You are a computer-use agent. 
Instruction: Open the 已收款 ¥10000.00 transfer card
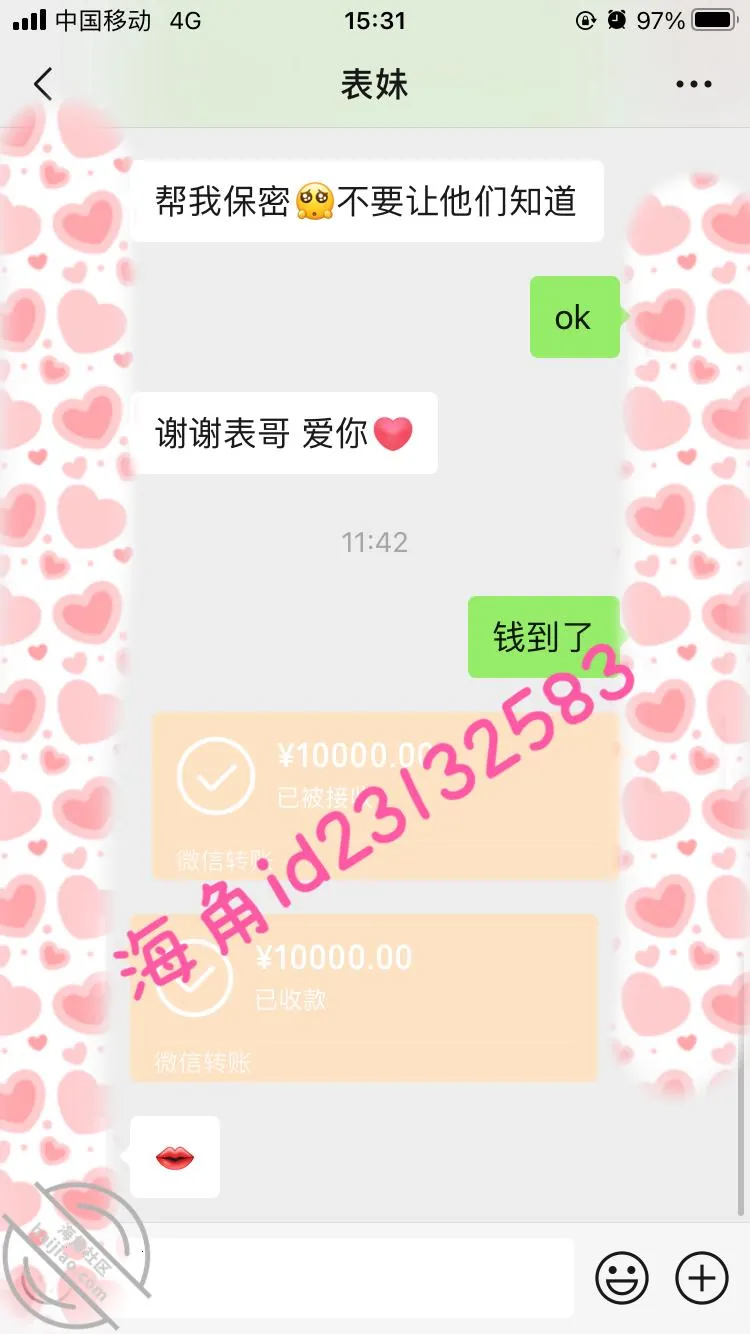coord(364,997)
